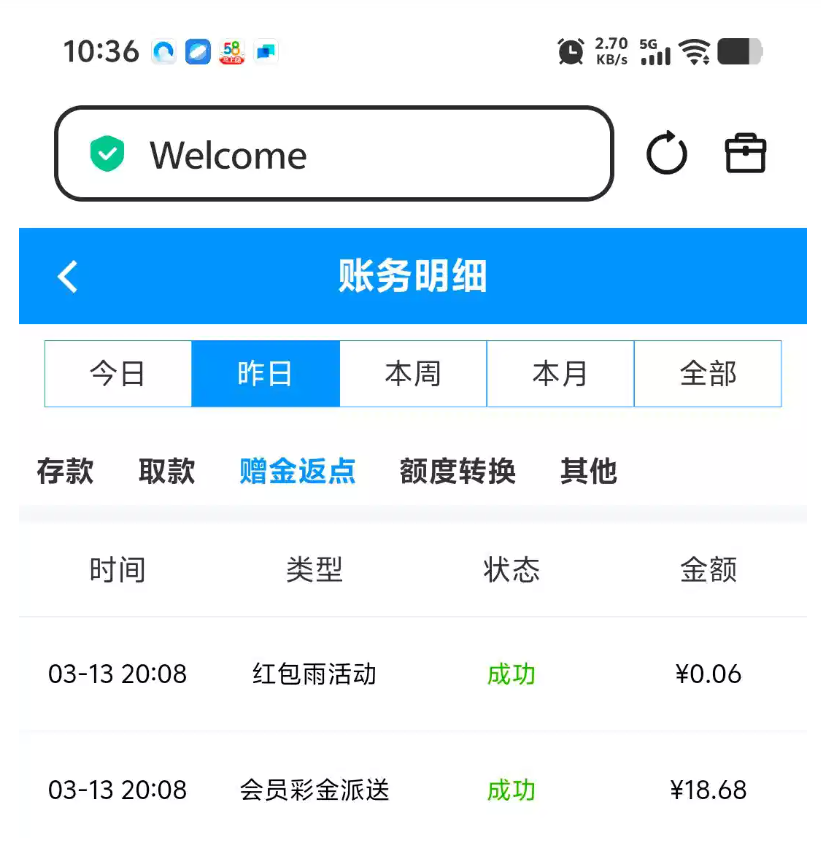Open the toolbox briefcase icon
This screenshot has height=842, width=821.
(745, 154)
